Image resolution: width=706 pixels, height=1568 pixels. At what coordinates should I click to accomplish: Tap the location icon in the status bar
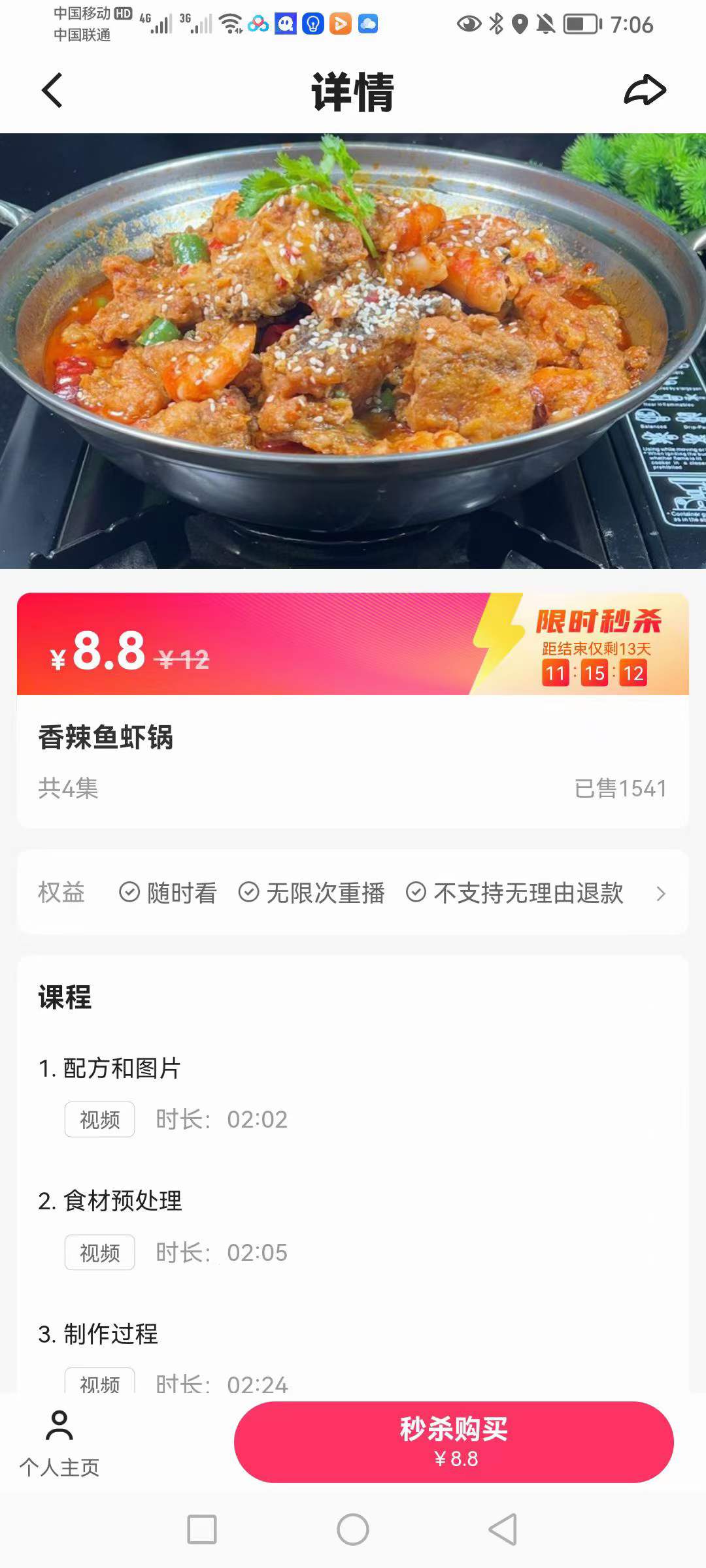coord(520,22)
